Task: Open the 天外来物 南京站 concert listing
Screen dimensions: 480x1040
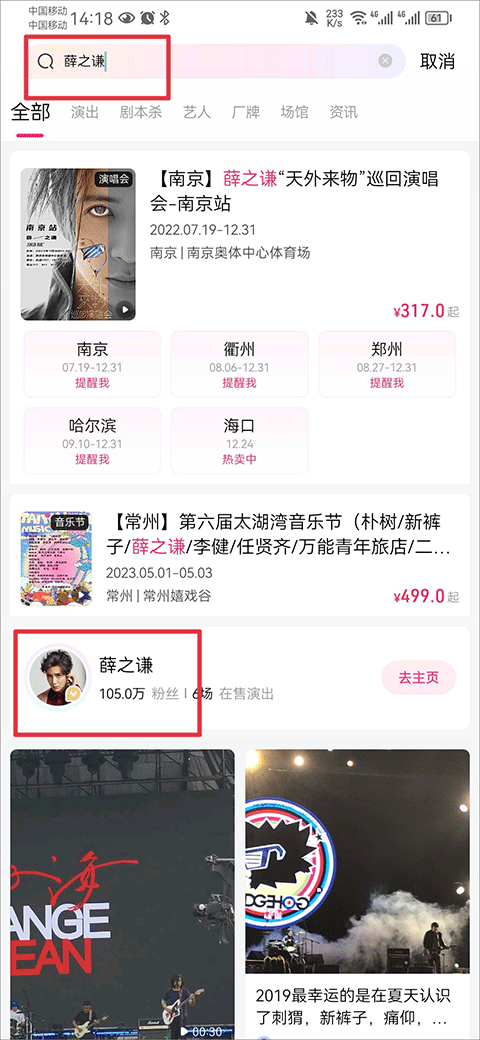Action: coord(240,244)
